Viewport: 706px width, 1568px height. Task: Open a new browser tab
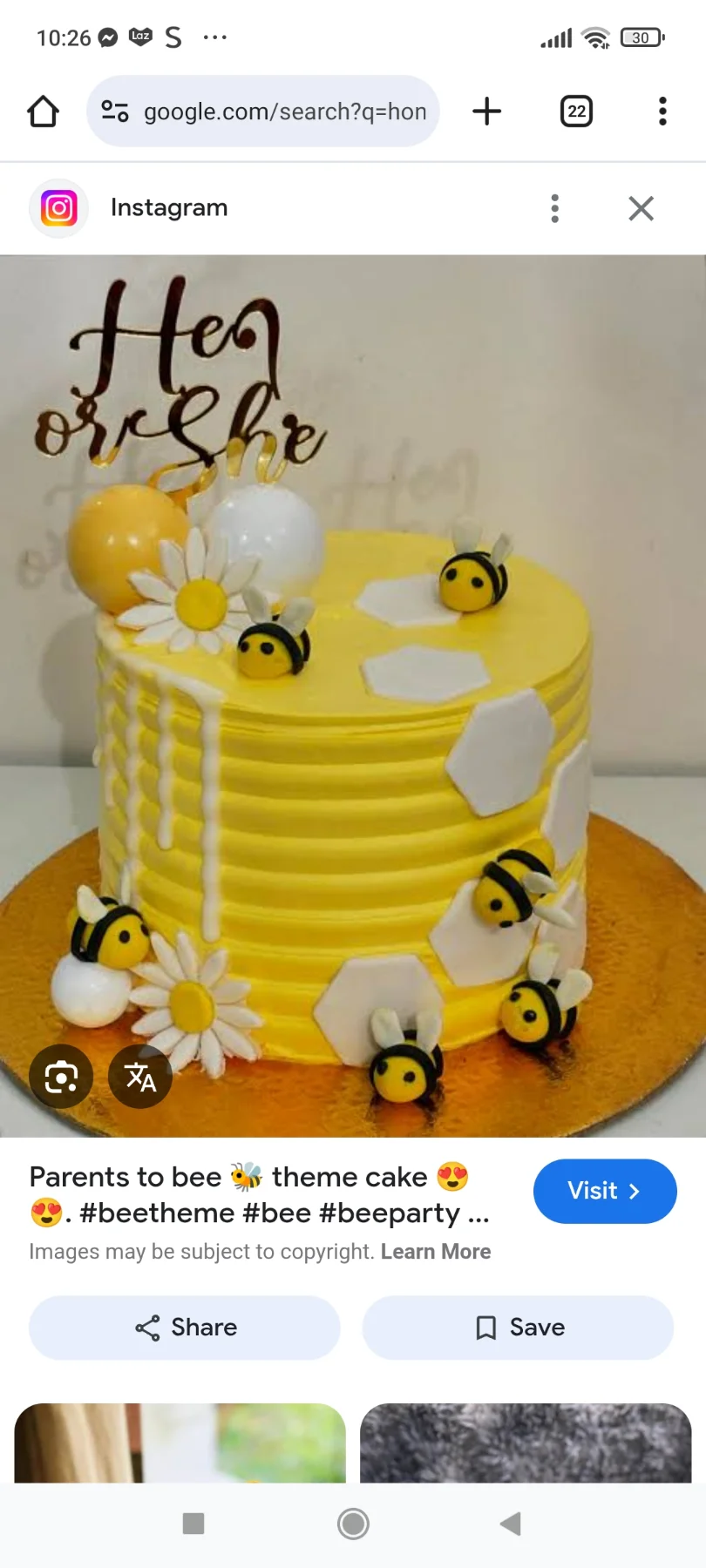[486, 112]
